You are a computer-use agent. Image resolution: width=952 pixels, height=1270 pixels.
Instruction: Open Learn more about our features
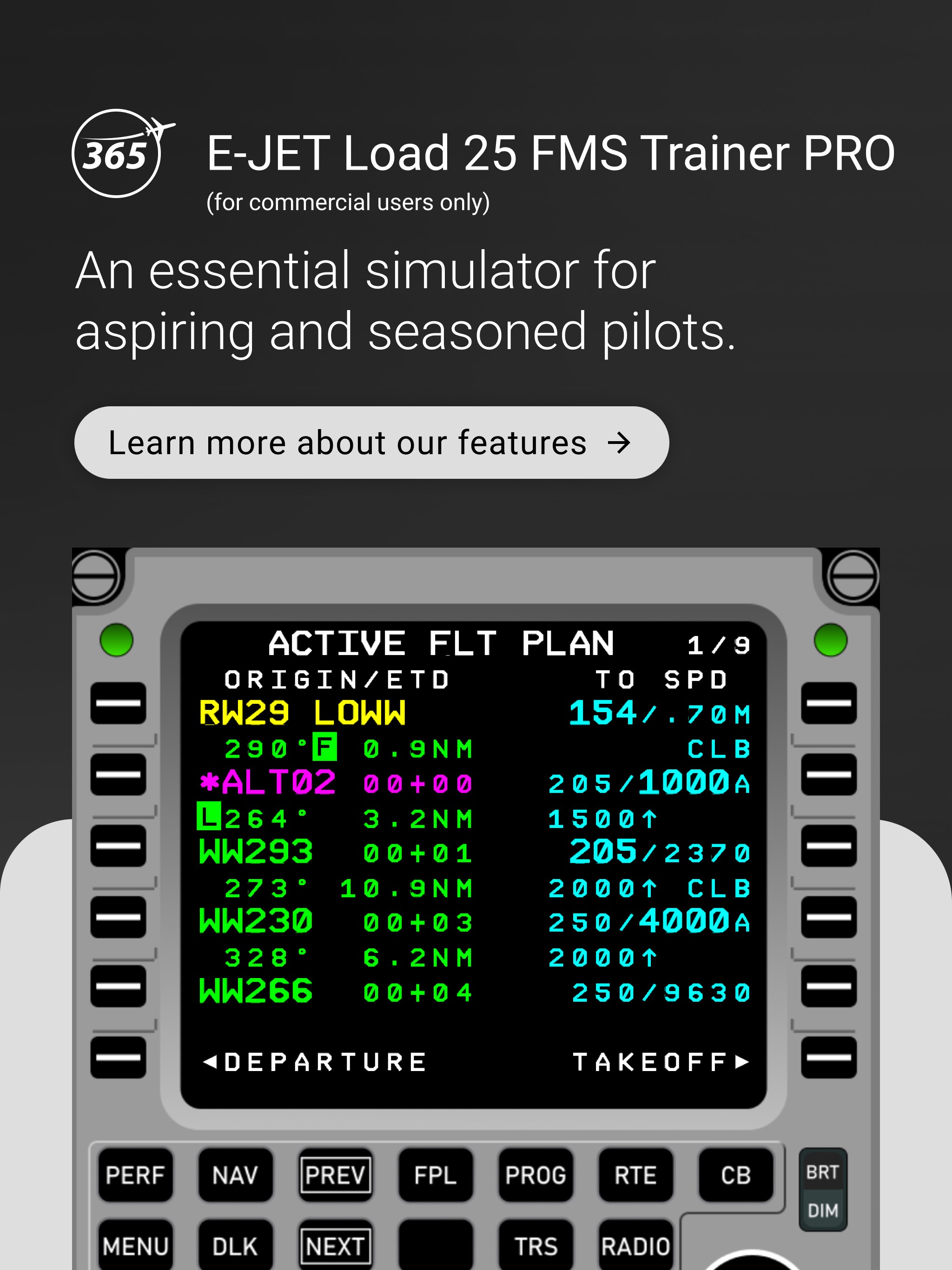click(x=371, y=442)
